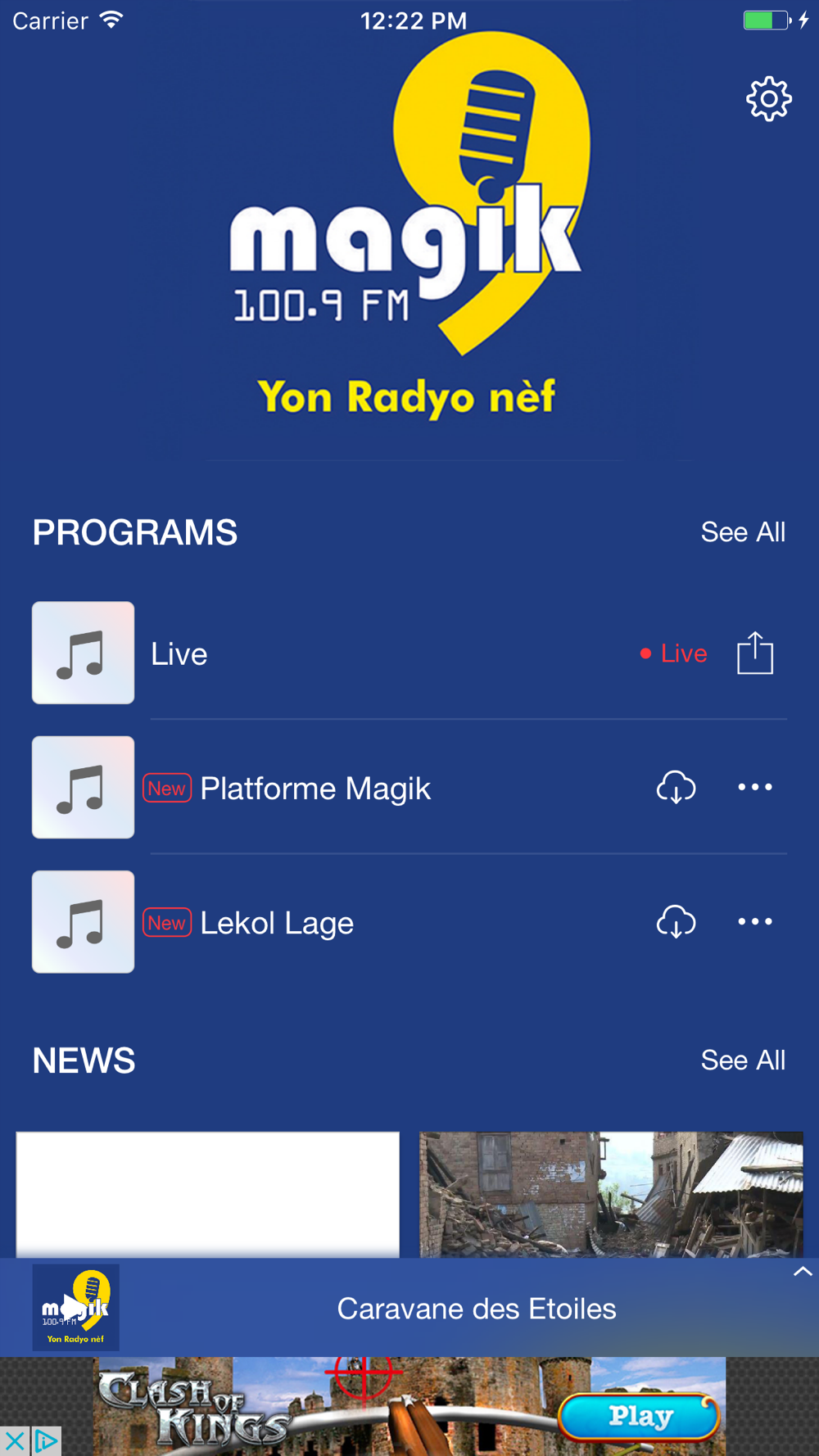Open the news card with collapsed buildings photo
This screenshot has width=819, height=1456.
(x=611, y=1195)
